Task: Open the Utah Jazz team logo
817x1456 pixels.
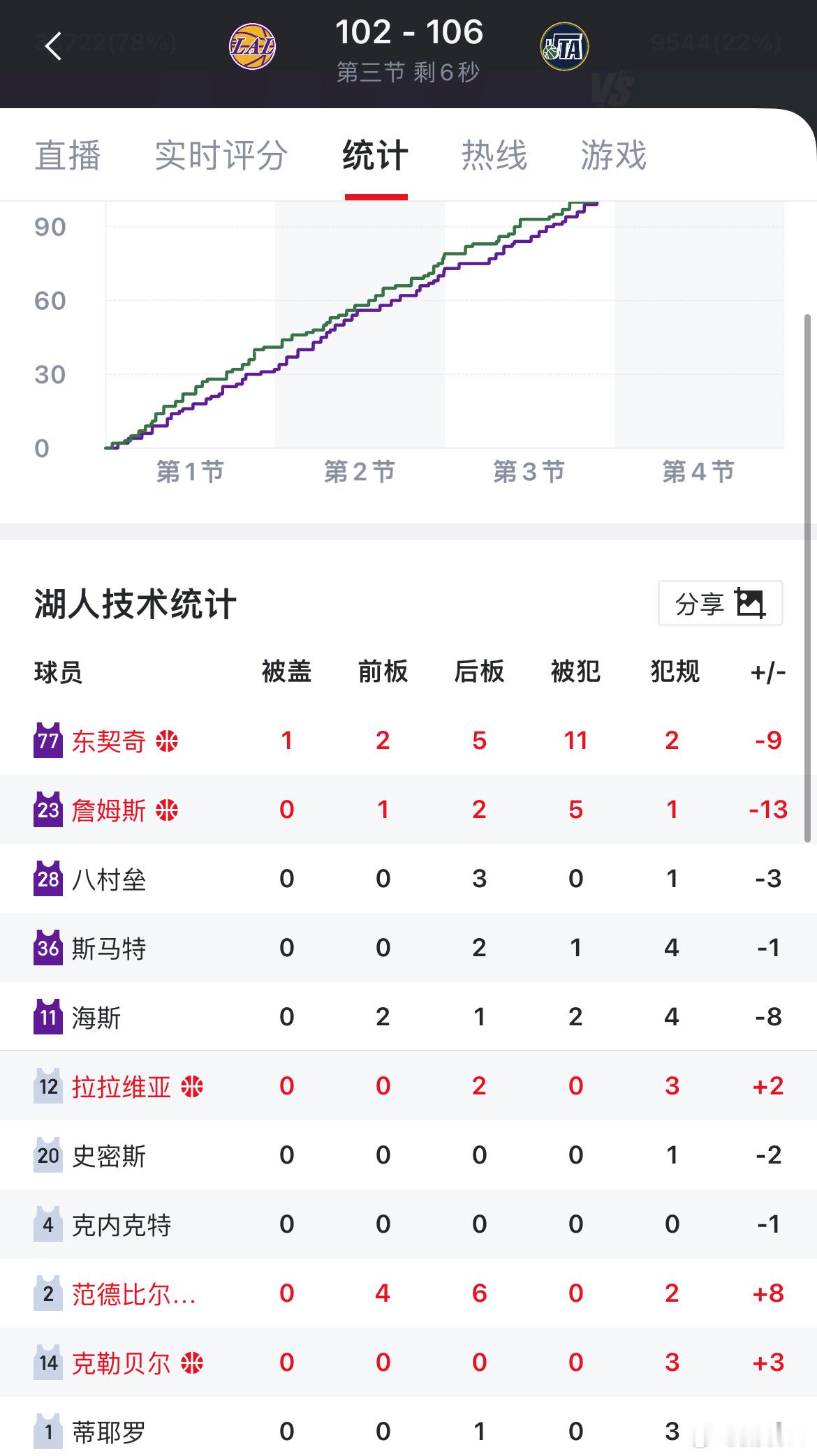Action: [567, 45]
